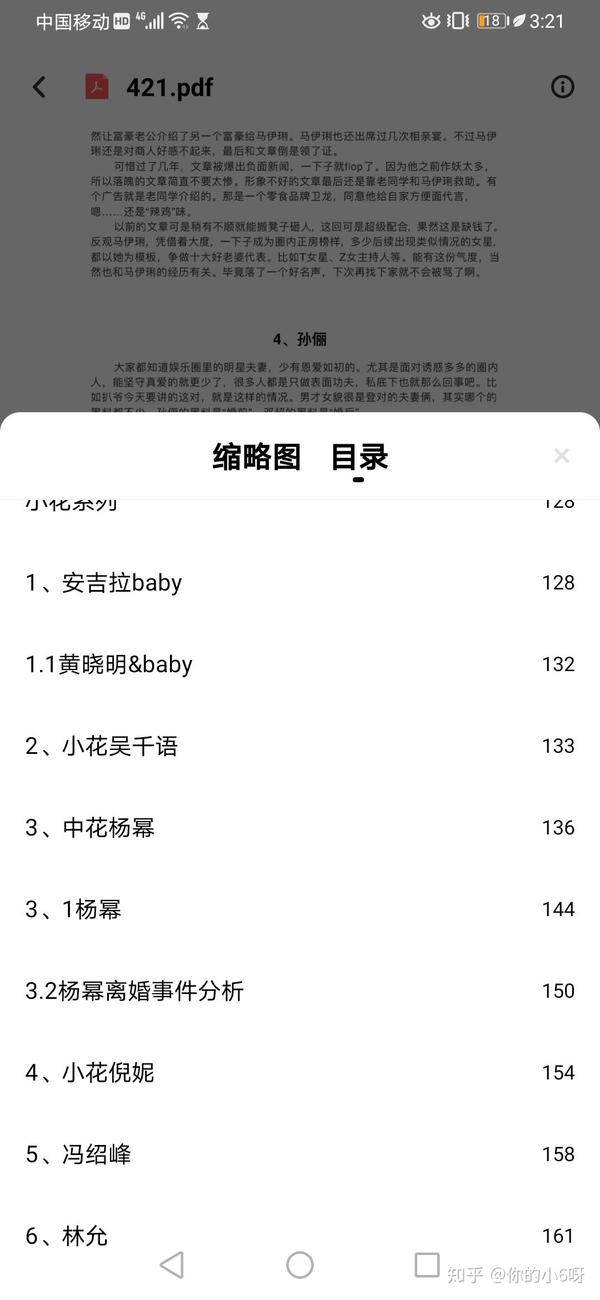Tap the system home button
The height and width of the screenshot is (1300, 600).
(300, 1265)
